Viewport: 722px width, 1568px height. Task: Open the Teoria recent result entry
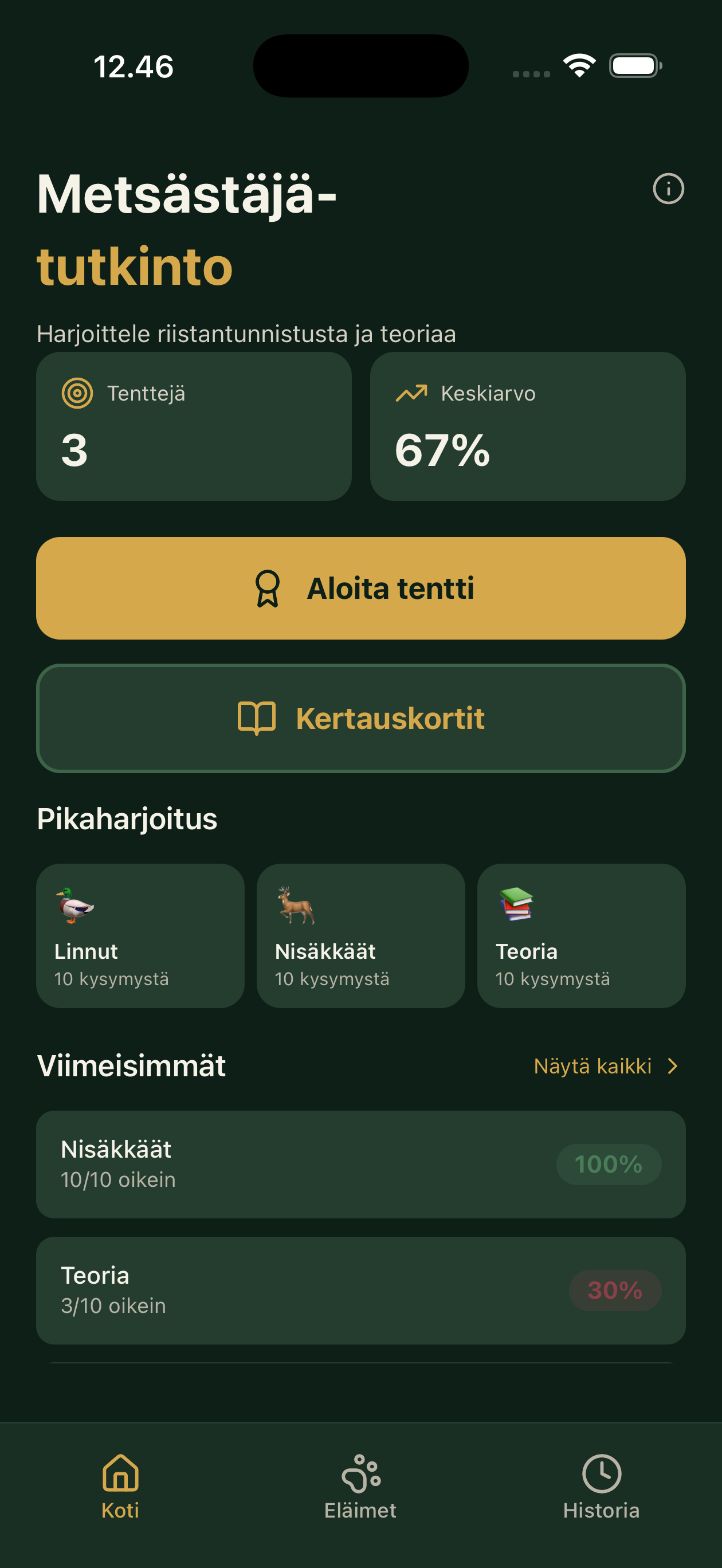click(x=361, y=1290)
